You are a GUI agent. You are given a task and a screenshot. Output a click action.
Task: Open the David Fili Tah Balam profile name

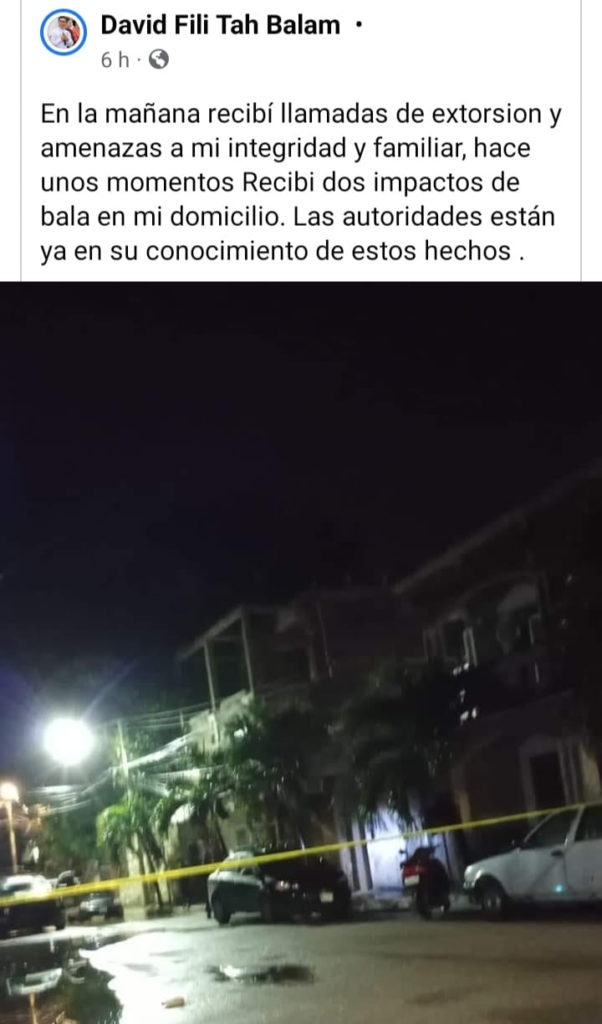click(x=220, y=25)
